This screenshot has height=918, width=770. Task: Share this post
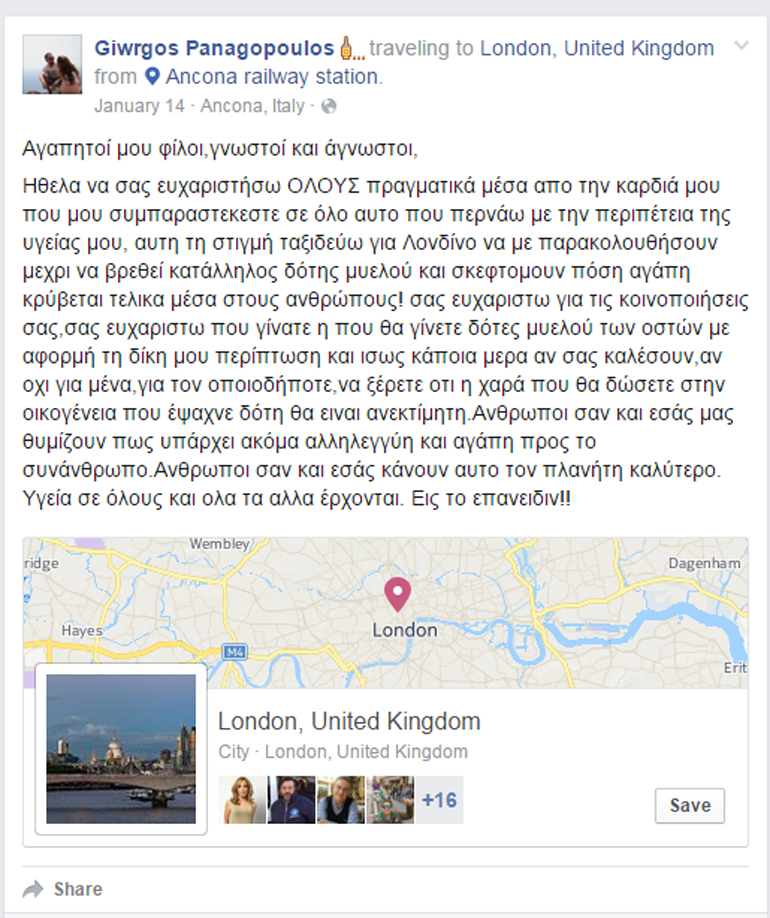pyautogui.click(x=63, y=889)
